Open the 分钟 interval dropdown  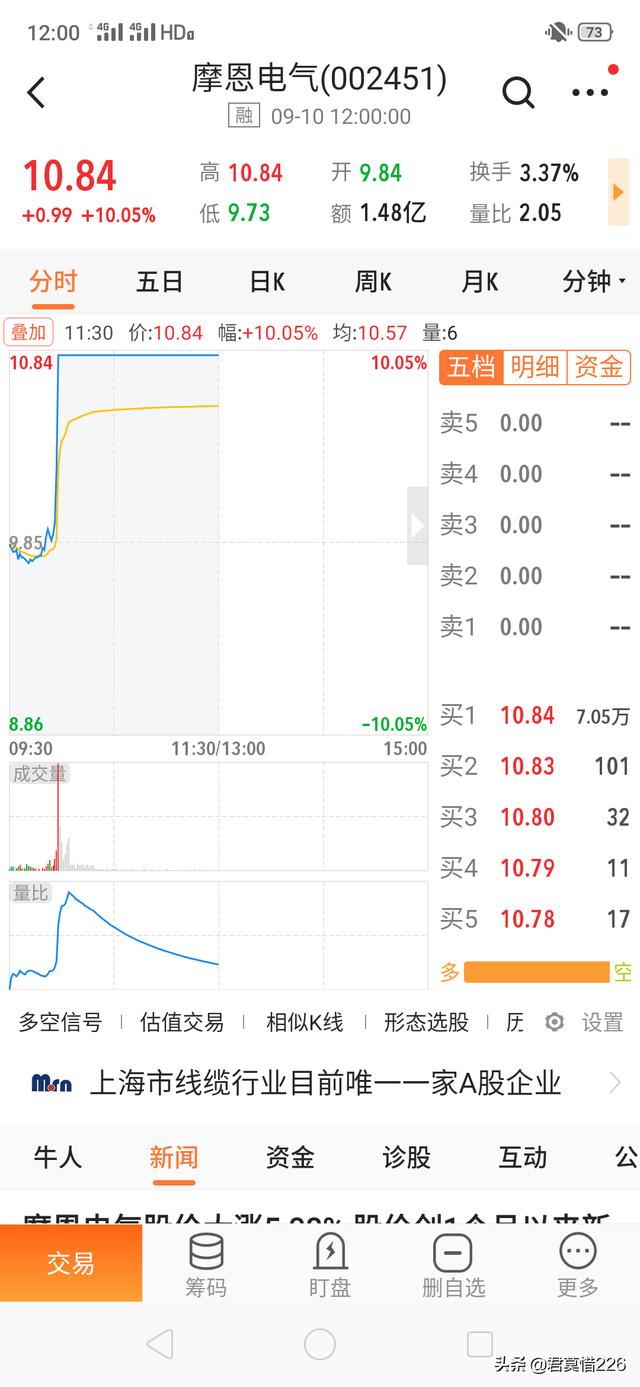pyautogui.click(x=594, y=282)
